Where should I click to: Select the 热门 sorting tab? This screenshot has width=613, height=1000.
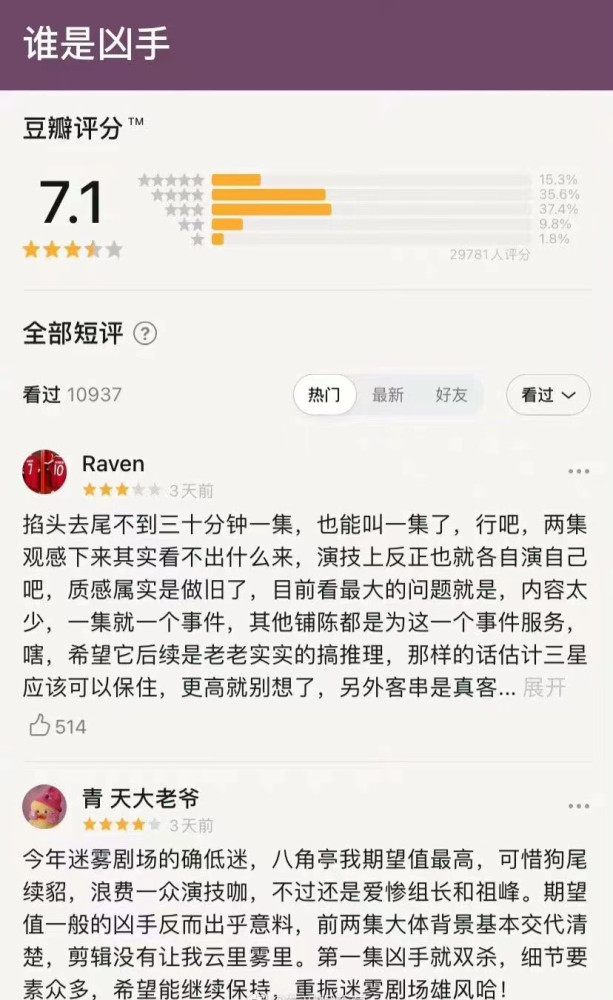tap(324, 395)
